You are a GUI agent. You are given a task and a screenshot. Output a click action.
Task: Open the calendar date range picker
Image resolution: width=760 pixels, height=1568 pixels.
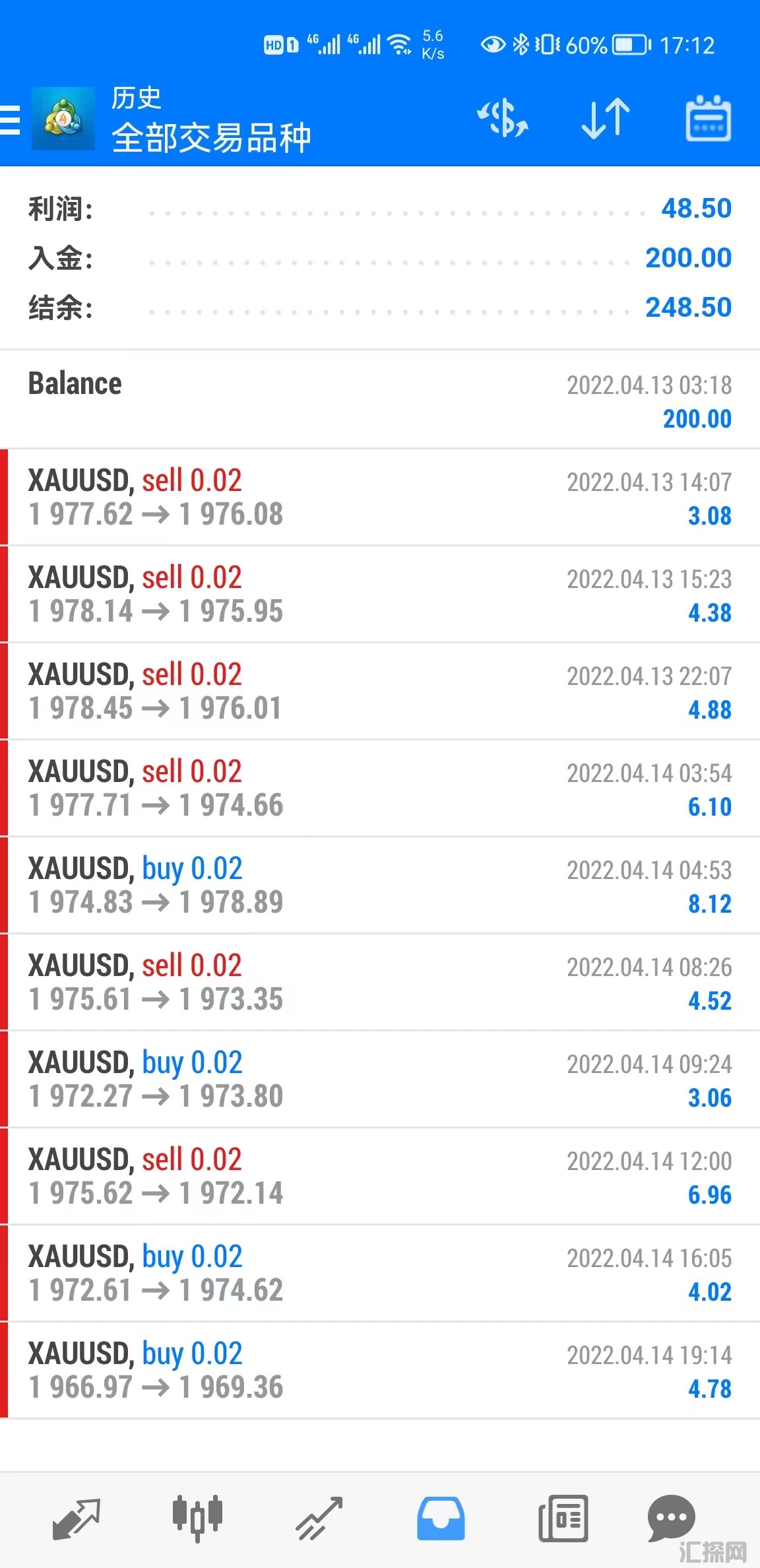[x=708, y=119]
